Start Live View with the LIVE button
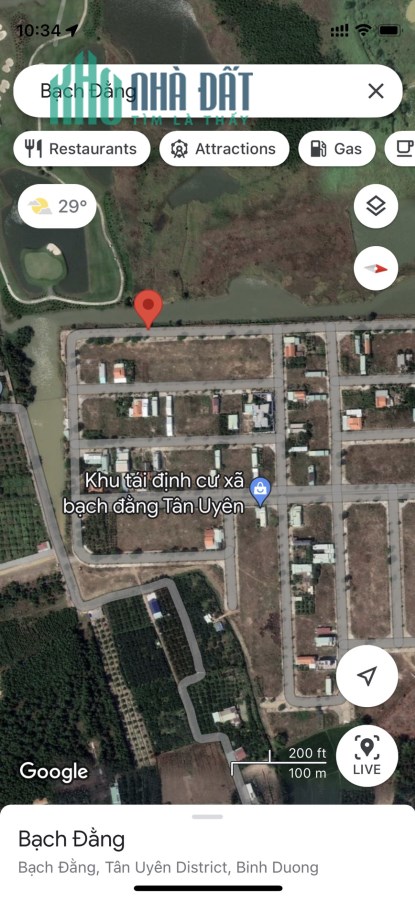The image size is (415, 900). [x=367, y=756]
